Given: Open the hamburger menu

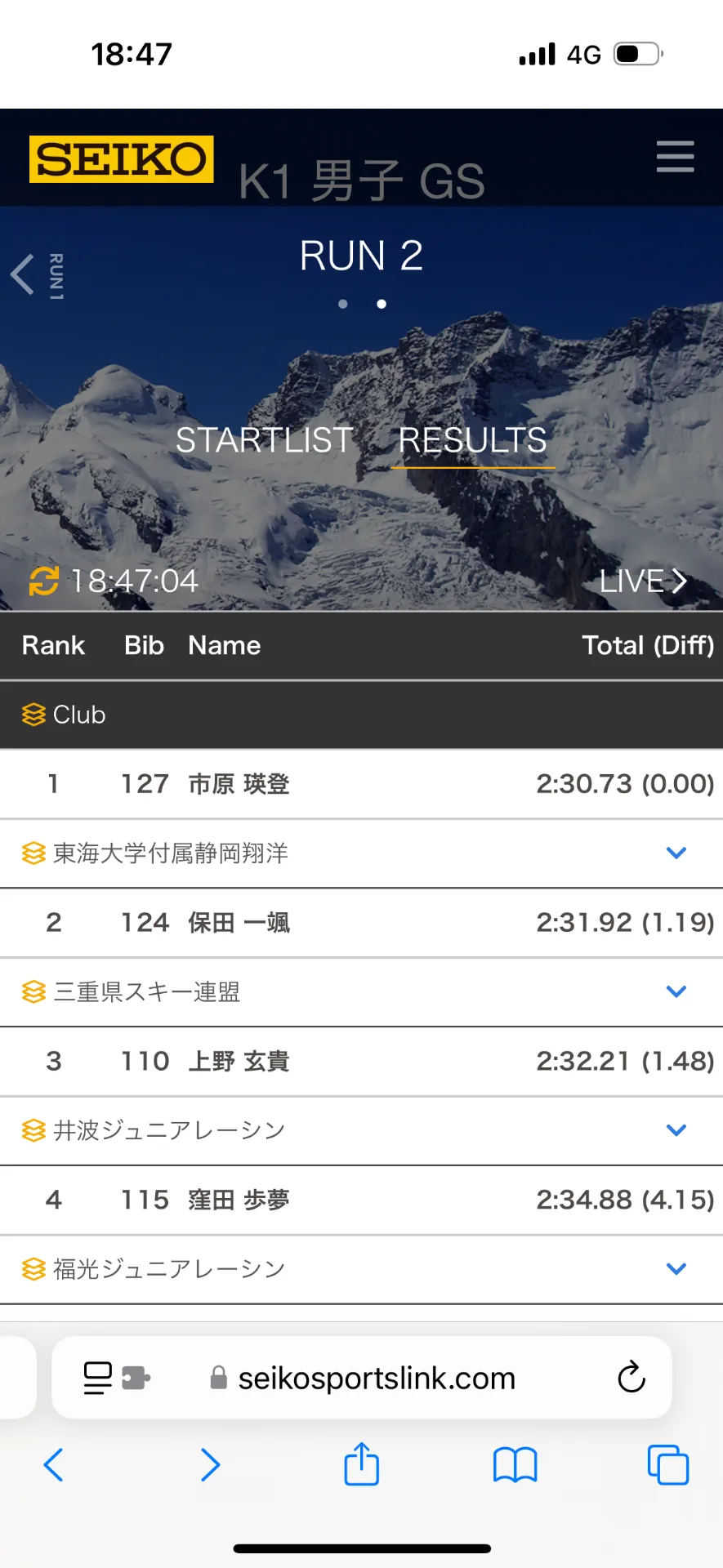Looking at the screenshot, I should (675, 156).
